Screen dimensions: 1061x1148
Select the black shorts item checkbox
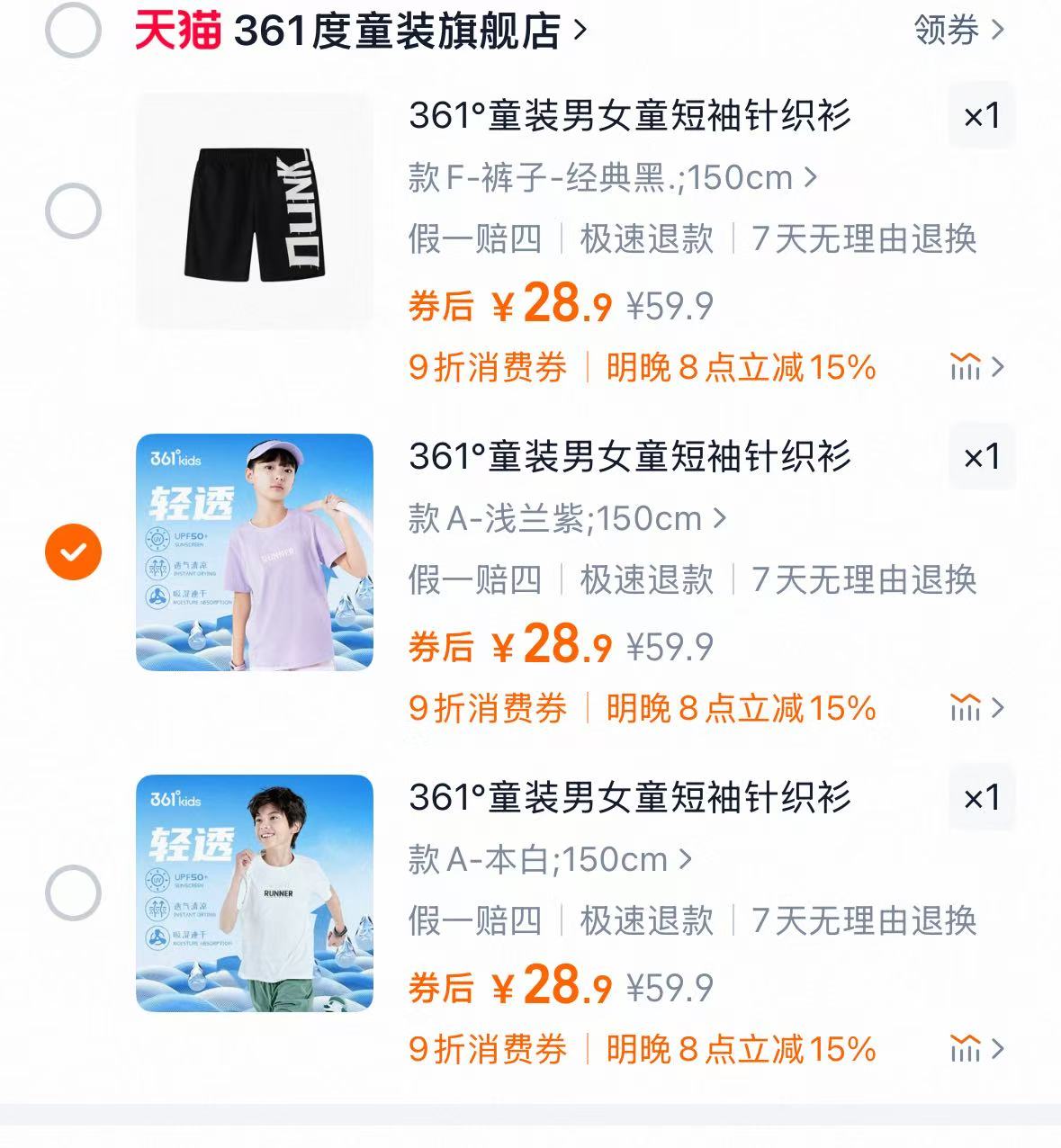click(x=73, y=211)
